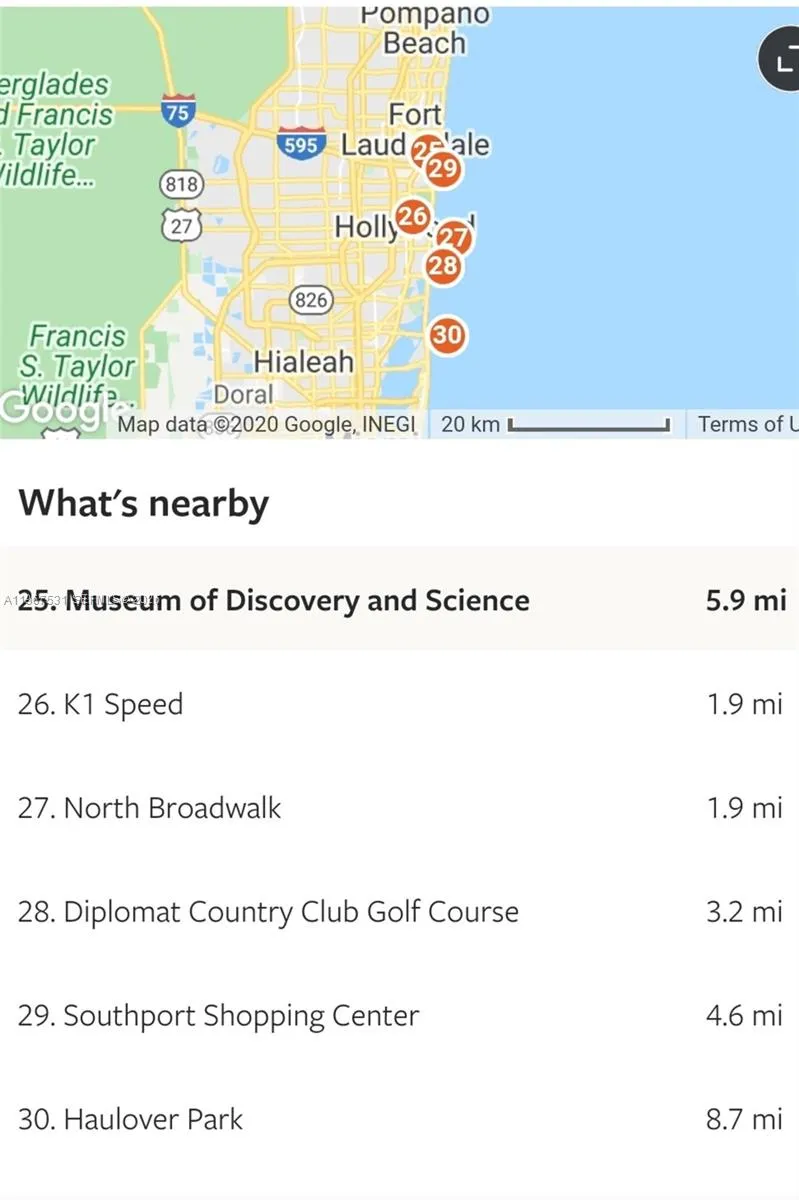
Task: Click marker 28 for Diplomat Golf Course
Action: tap(444, 266)
